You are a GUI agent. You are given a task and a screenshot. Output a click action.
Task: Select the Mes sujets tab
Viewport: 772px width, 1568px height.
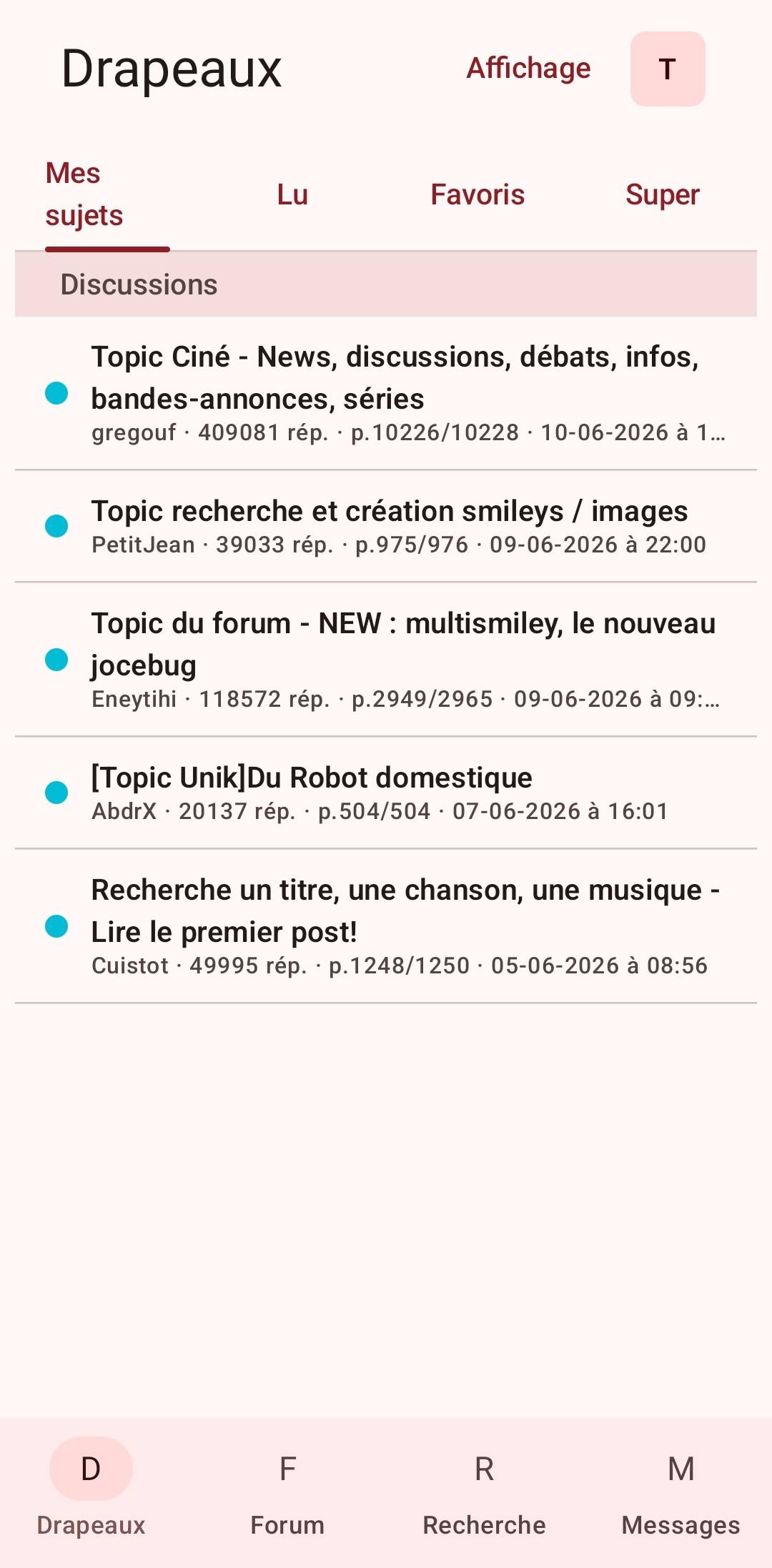[107, 195]
